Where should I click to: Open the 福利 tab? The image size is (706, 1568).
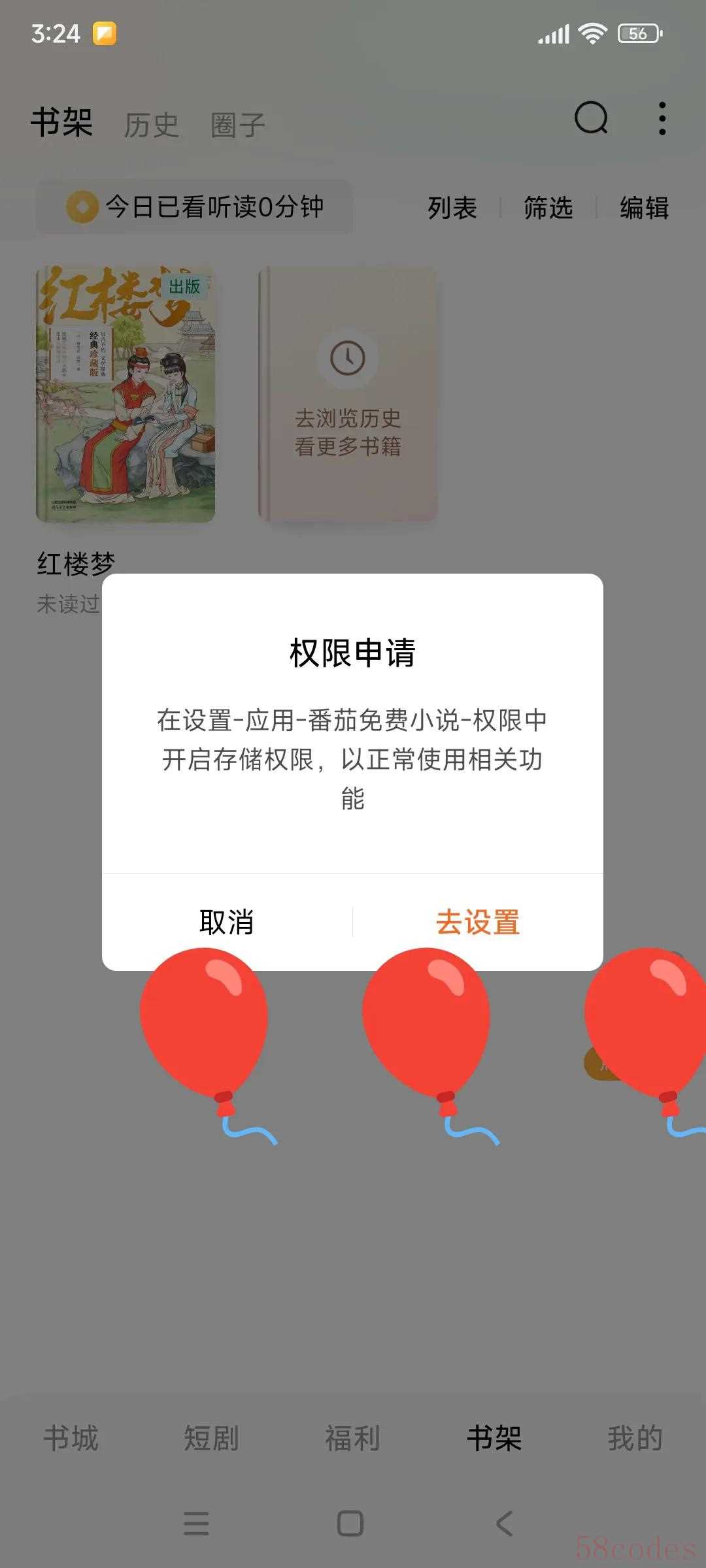click(x=352, y=1438)
